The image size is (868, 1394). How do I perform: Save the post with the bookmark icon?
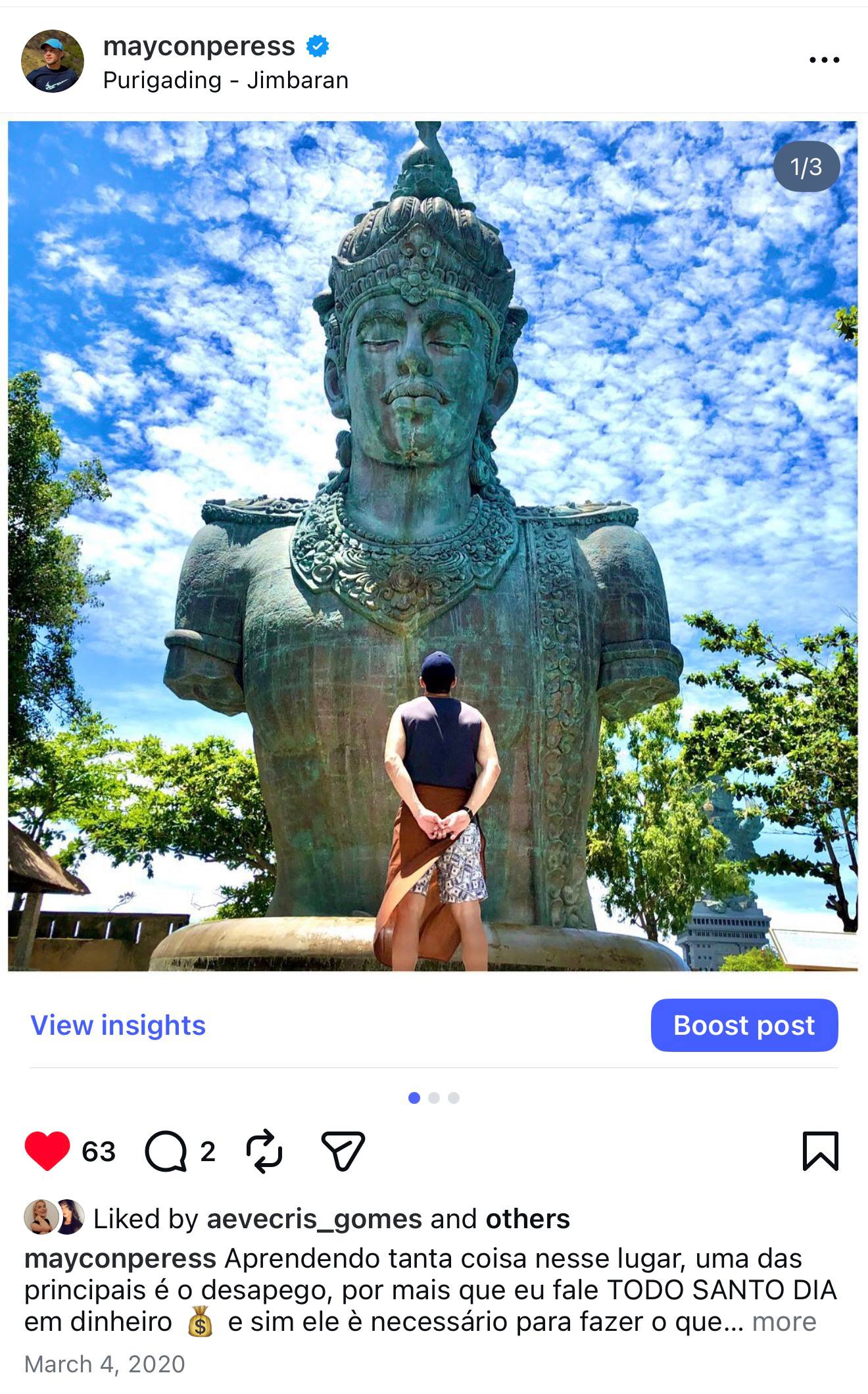820,1151
